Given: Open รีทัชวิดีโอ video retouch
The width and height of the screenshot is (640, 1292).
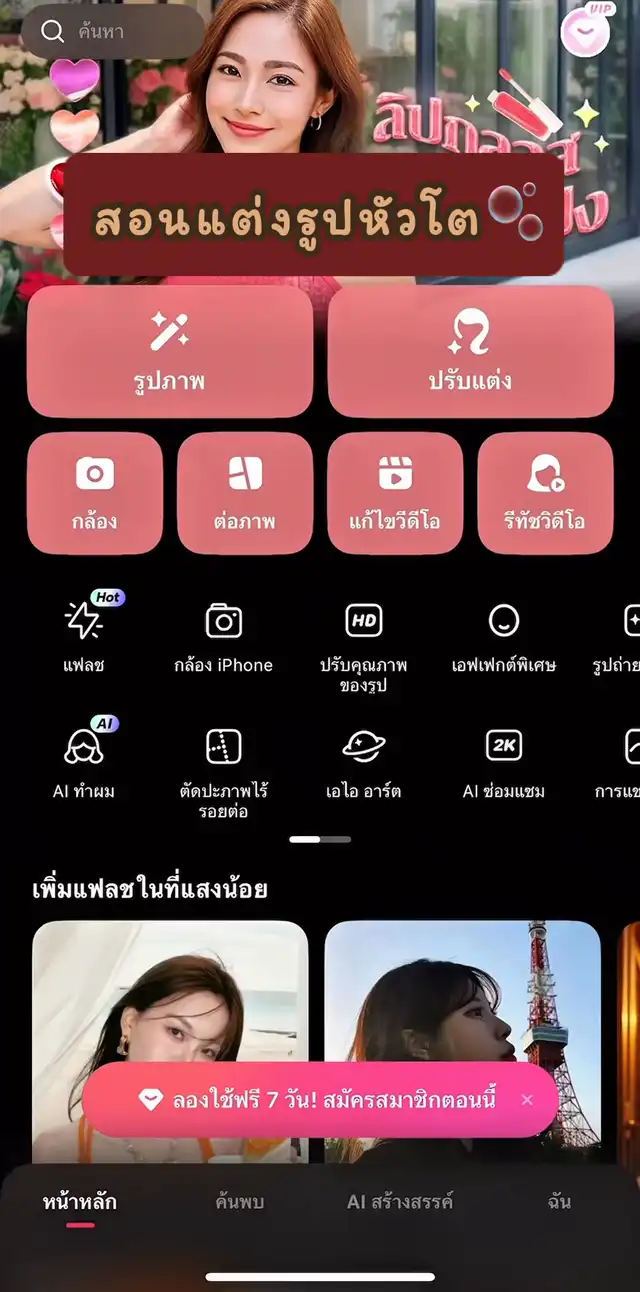Looking at the screenshot, I should point(545,493).
